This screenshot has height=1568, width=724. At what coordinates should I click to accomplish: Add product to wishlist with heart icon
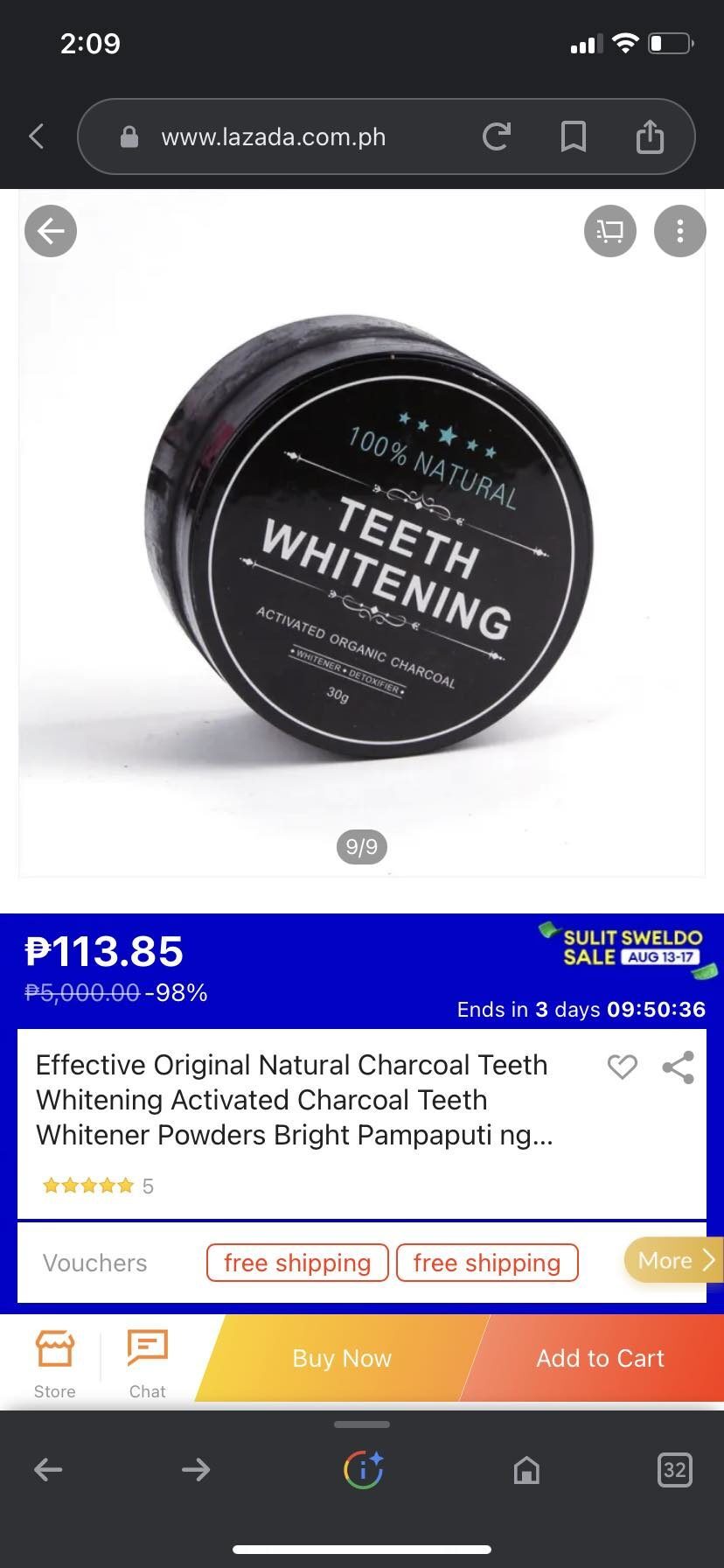pos(622,1067)
